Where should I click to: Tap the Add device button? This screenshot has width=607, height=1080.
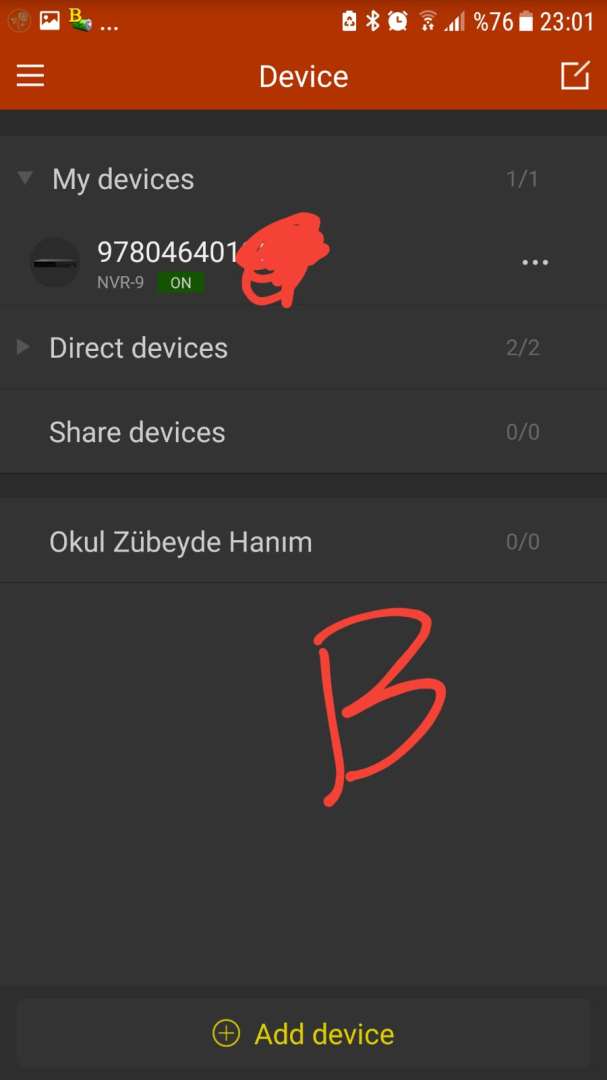point(303,1033)
